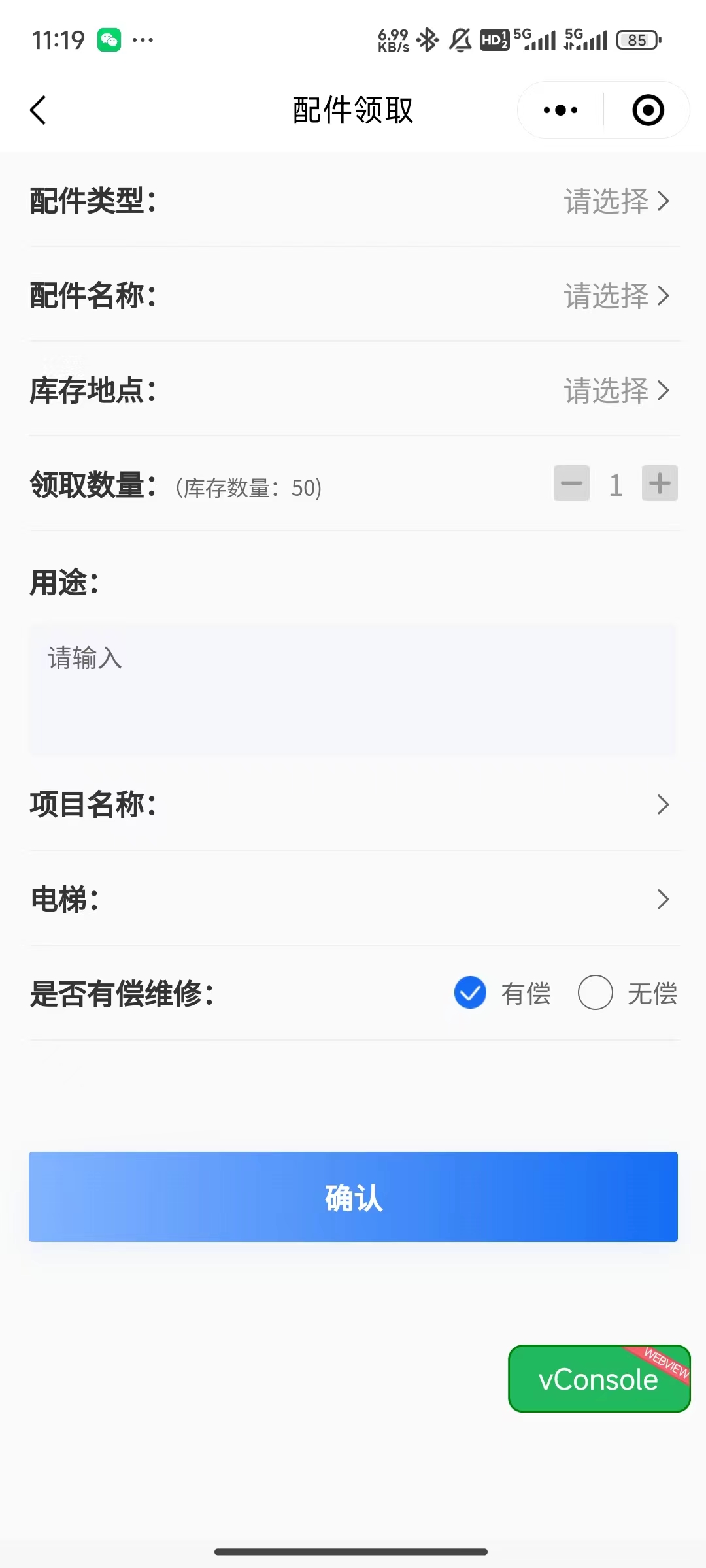Focus the 用途 text input field

click(x=353, y=689)
